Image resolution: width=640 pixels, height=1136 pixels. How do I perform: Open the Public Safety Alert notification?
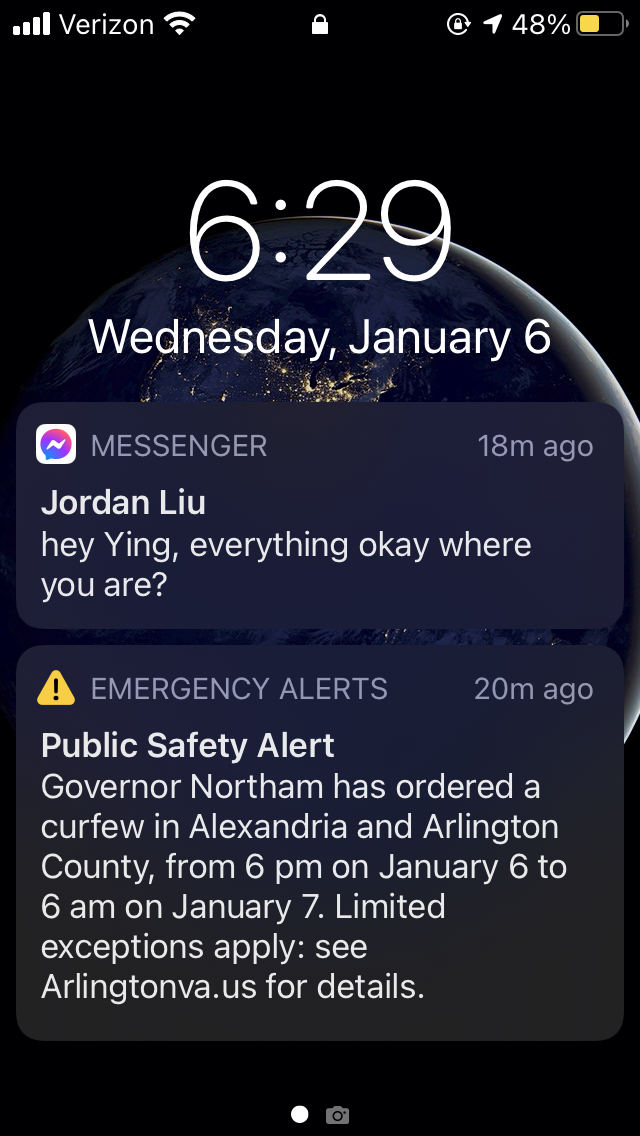pyautogui.click(x=320, y=843)
